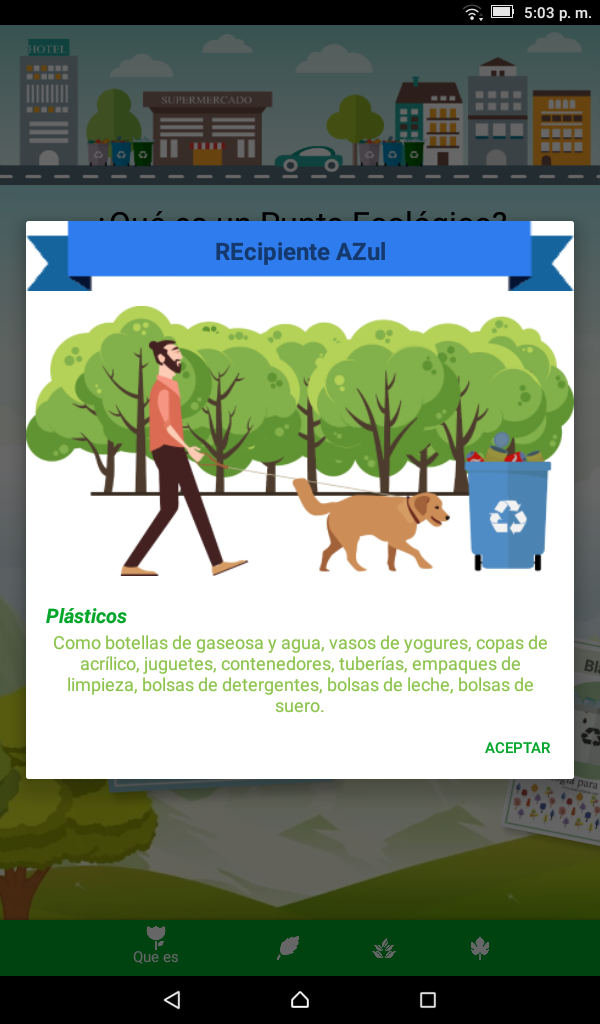Open the grass leaves tab

384,948
